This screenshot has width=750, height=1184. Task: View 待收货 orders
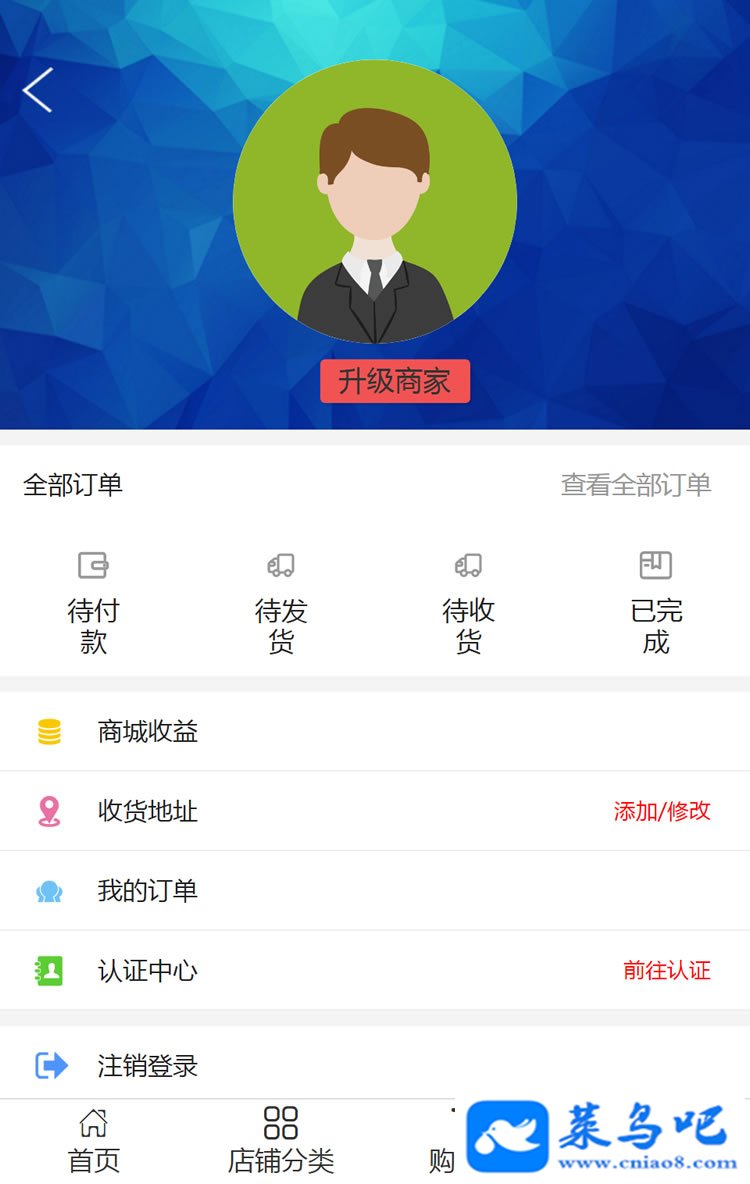[x=468, y=603]
